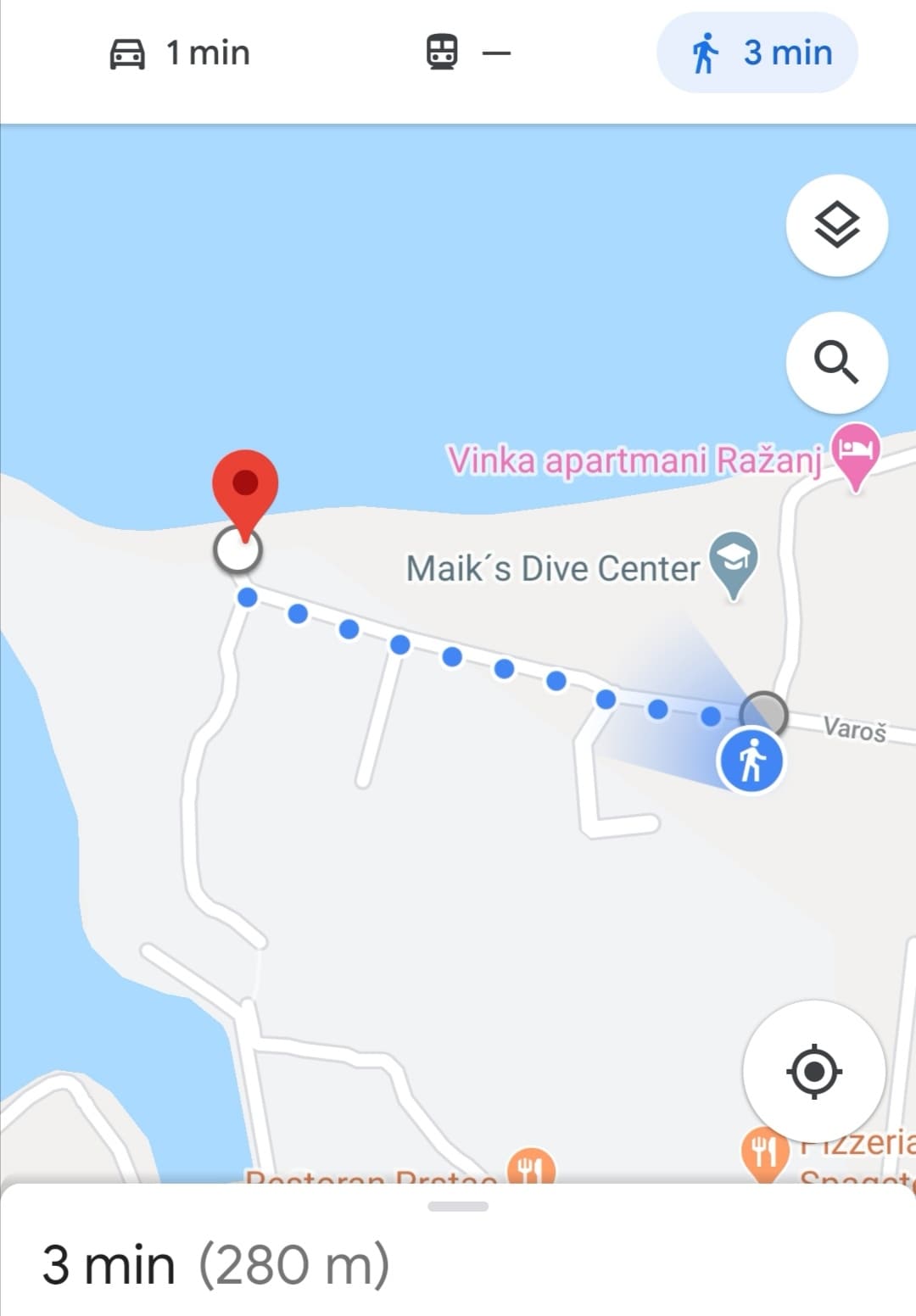Tap the red destination pin
916x1316 pixels.
tap(244, 489)
